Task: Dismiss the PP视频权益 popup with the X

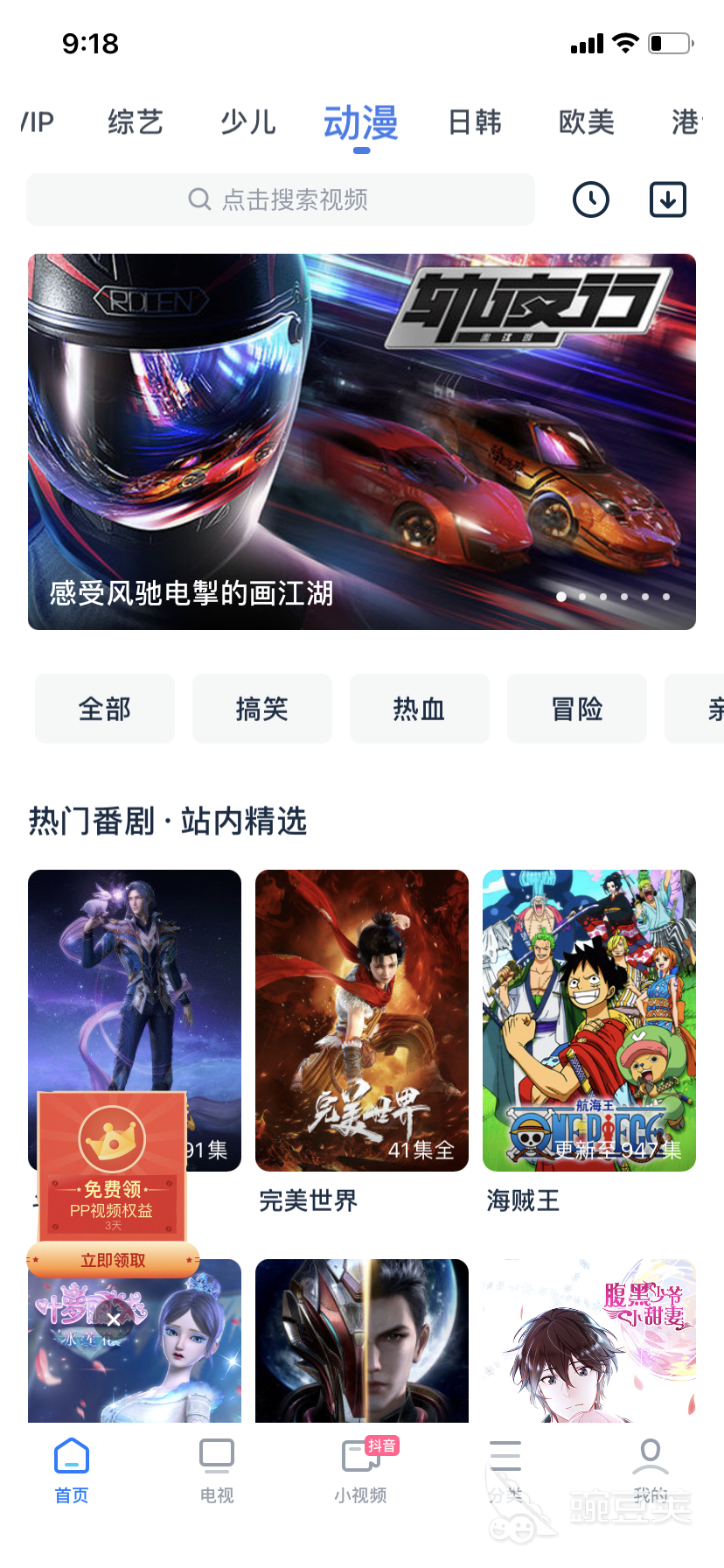Action: coord(115,1319)
